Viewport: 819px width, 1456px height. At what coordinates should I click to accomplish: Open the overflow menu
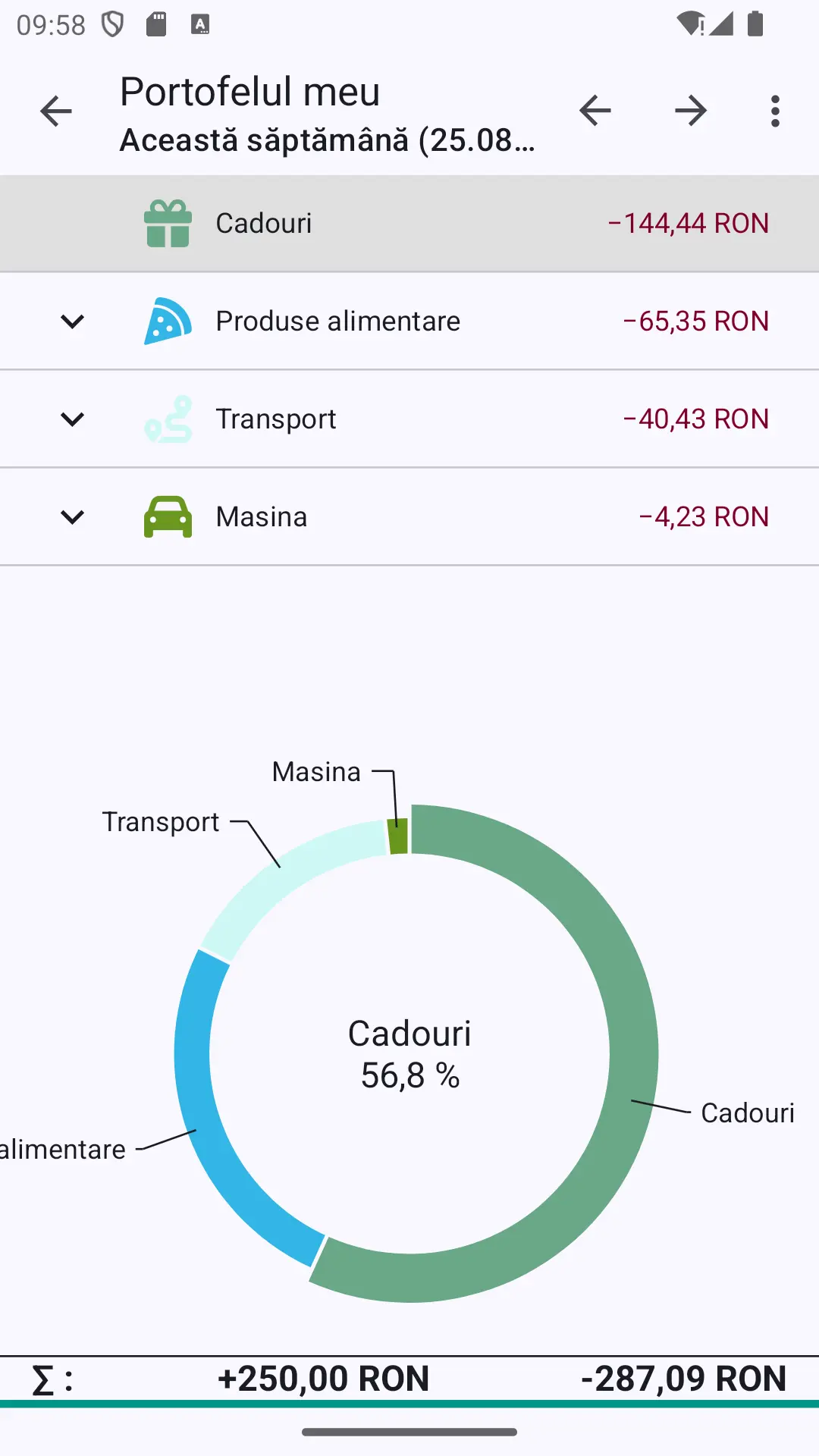point(775,111)
